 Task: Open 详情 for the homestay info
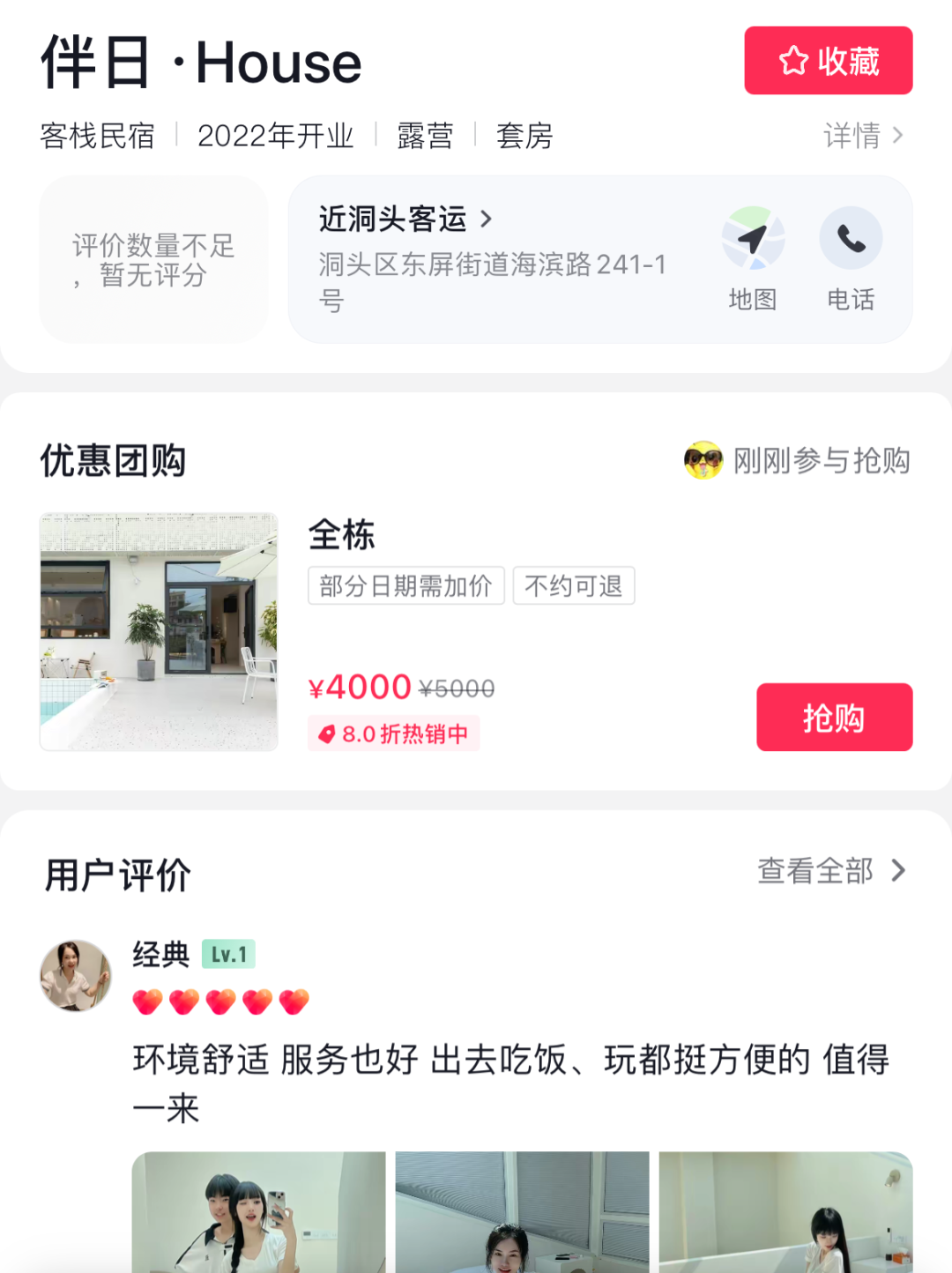click(863, 136)
